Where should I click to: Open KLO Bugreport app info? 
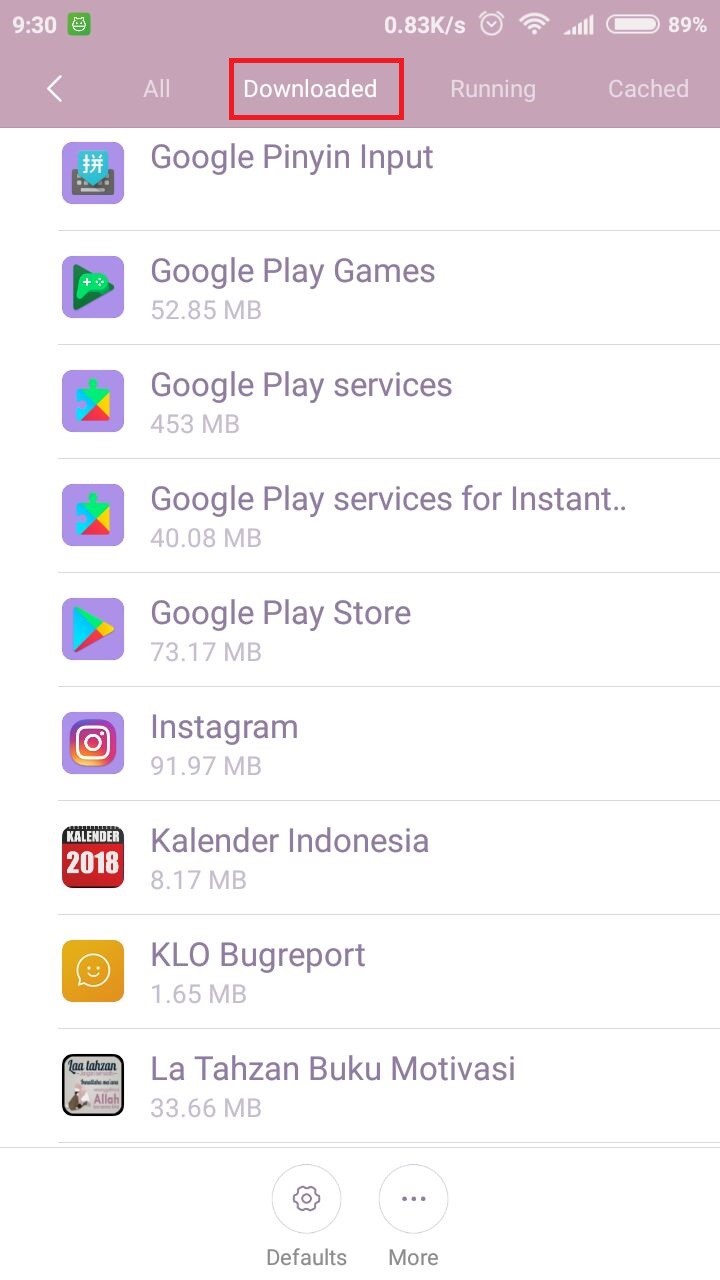point(360,972)
